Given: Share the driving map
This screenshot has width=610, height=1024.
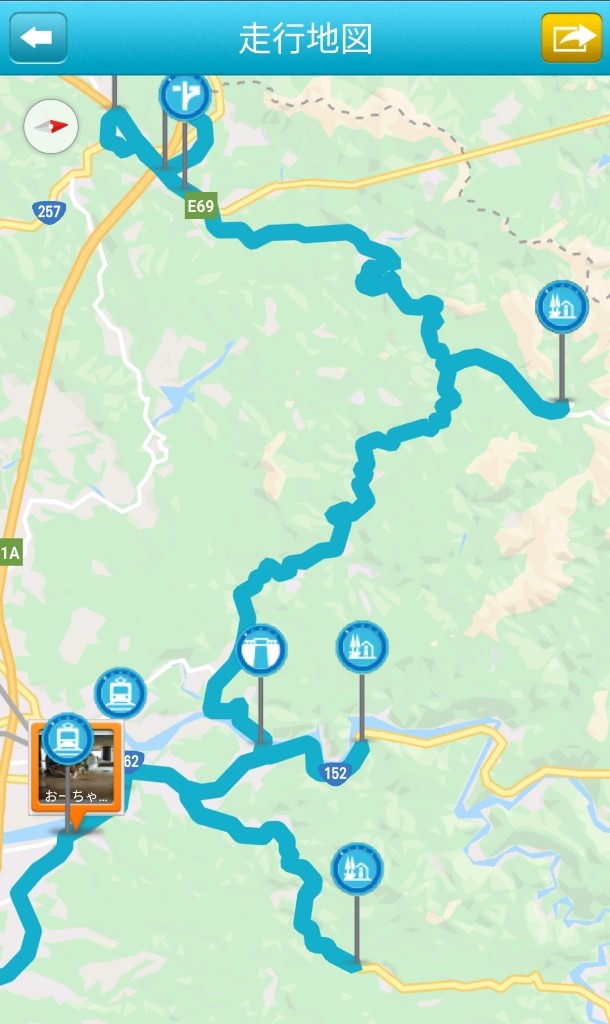Looking at the screenshot, I should coord(571,37).
